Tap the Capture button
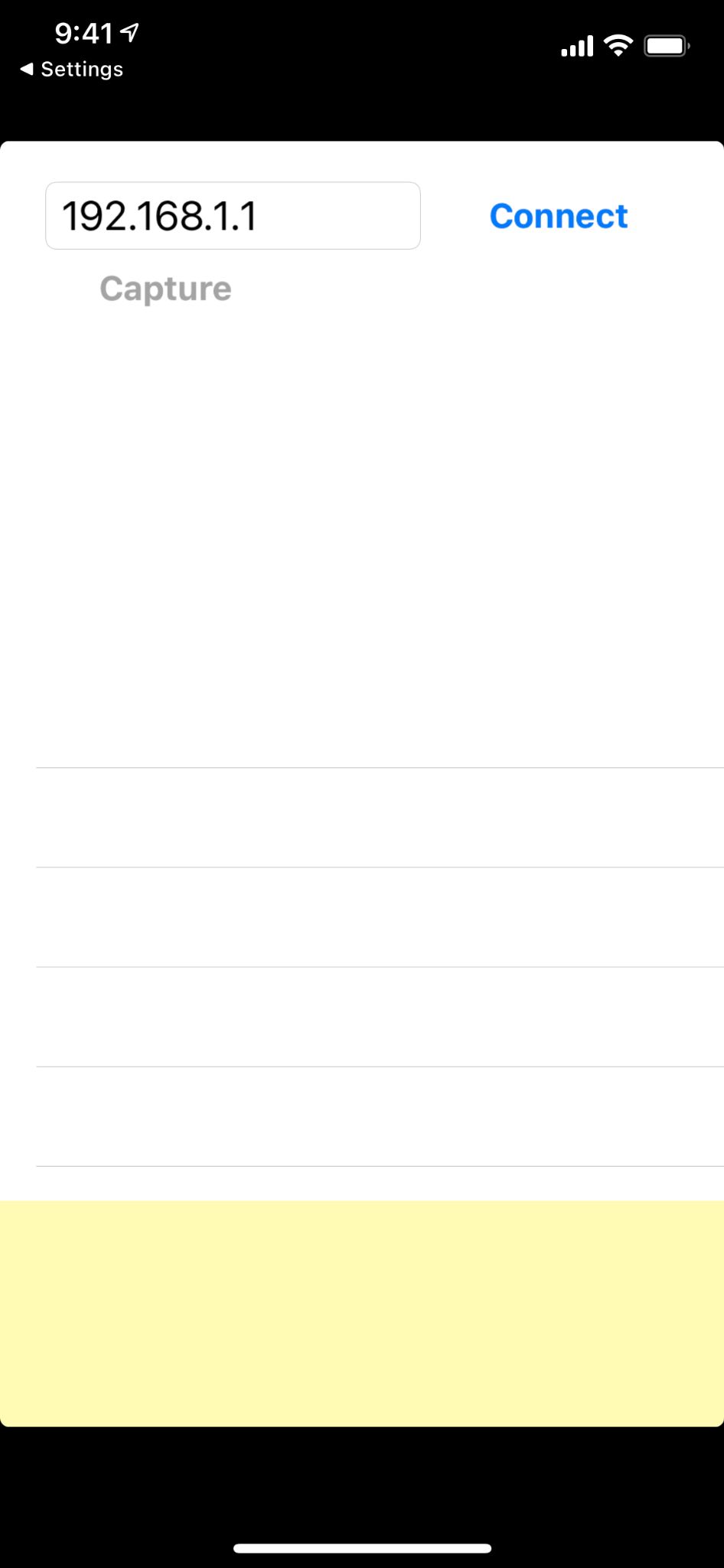 coord(165,289)
